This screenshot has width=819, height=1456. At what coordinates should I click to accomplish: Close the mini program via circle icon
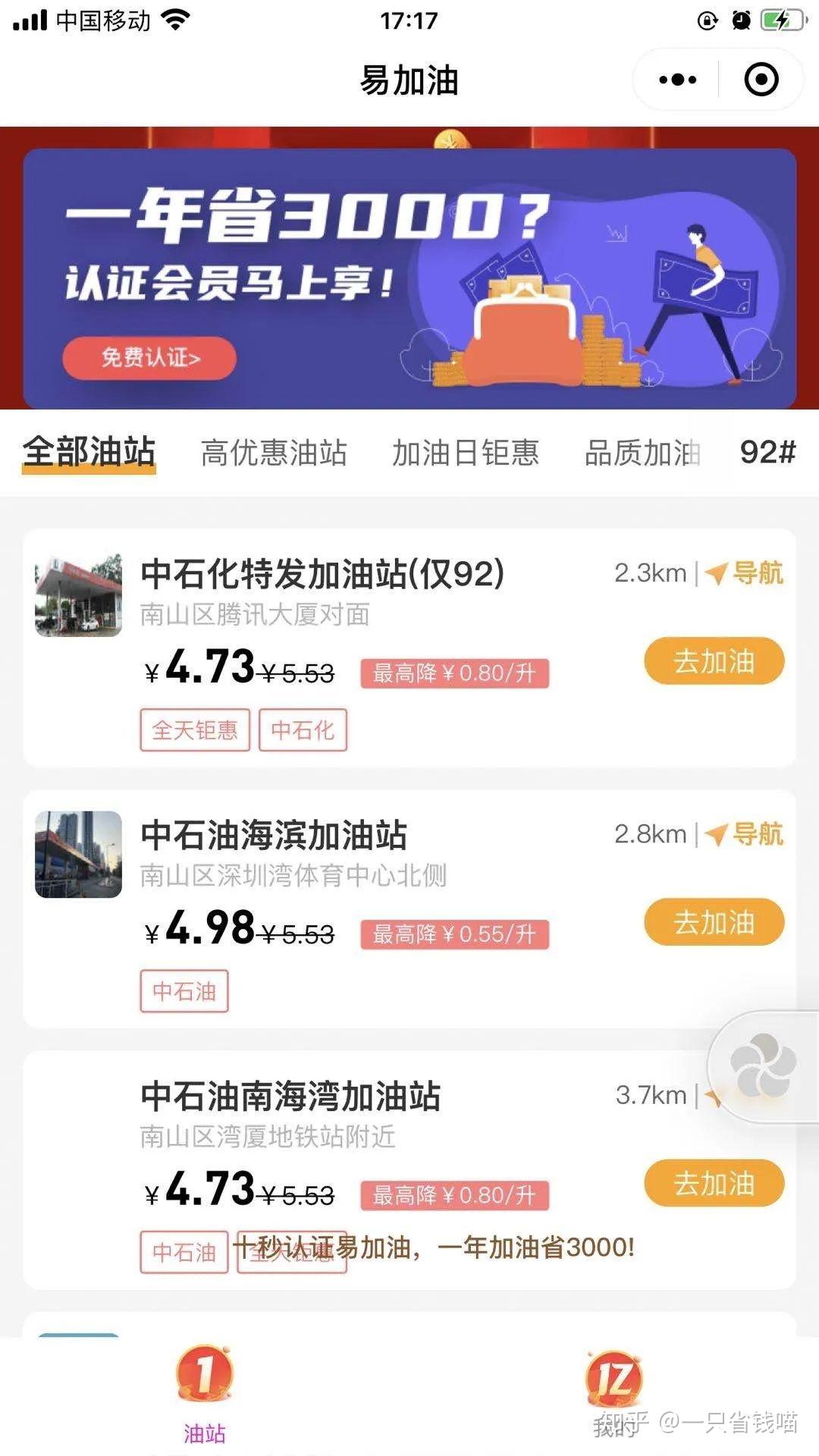(761, 80)
